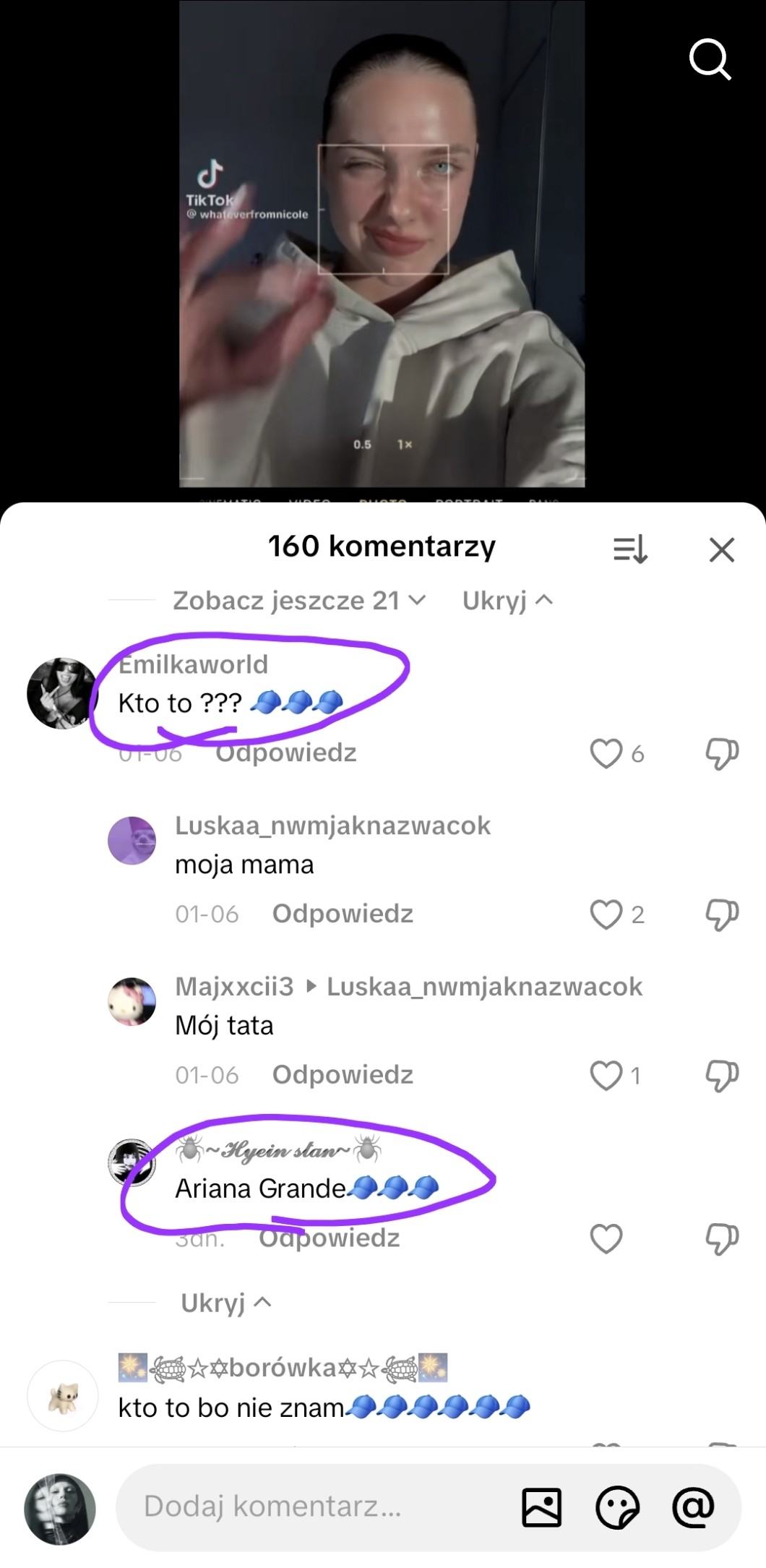Reply to Majxxcii3's Mój tata comment
The width and height of the screenshot is (766, 1568).
pyautogui.click(x=343, y=1075)
